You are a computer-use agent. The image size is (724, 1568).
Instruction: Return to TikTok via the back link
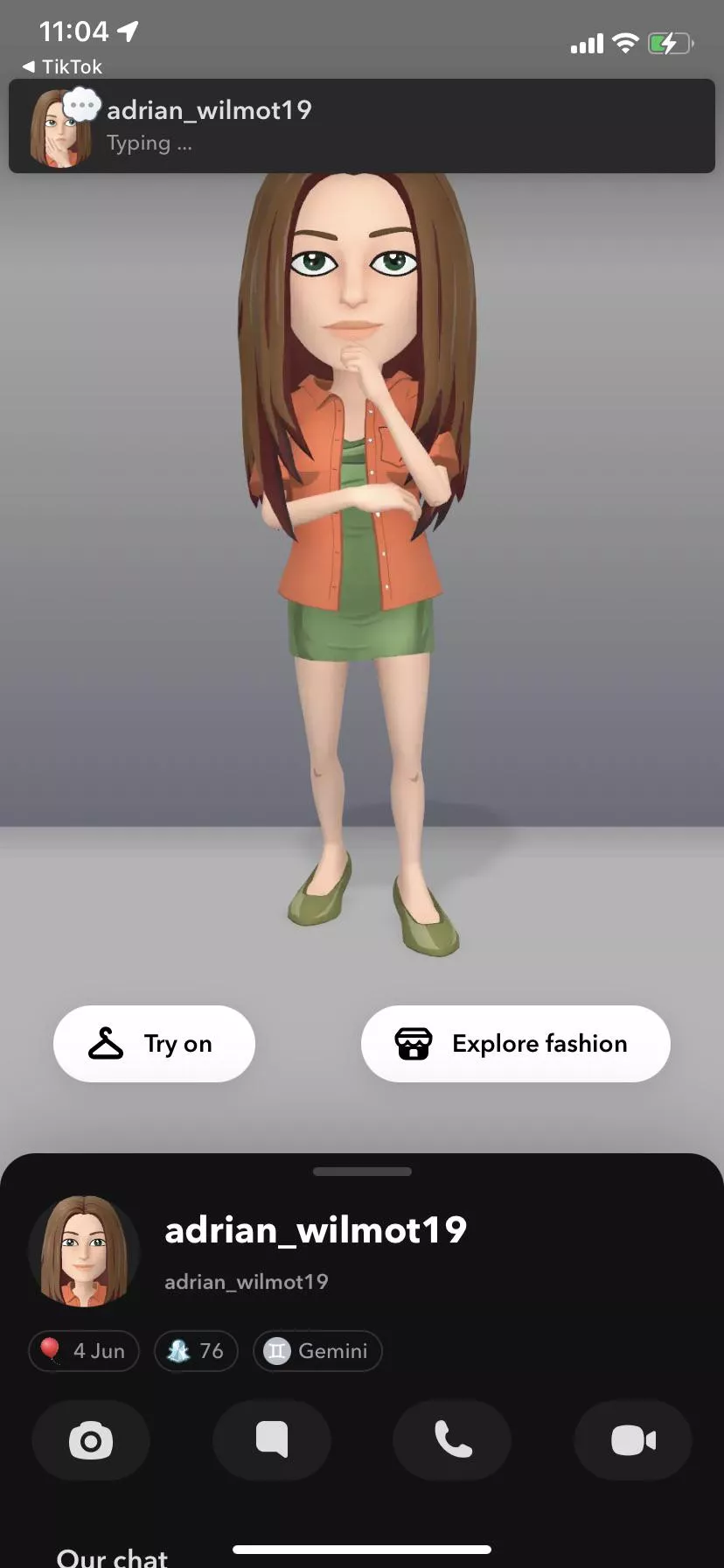pos(61,66)
